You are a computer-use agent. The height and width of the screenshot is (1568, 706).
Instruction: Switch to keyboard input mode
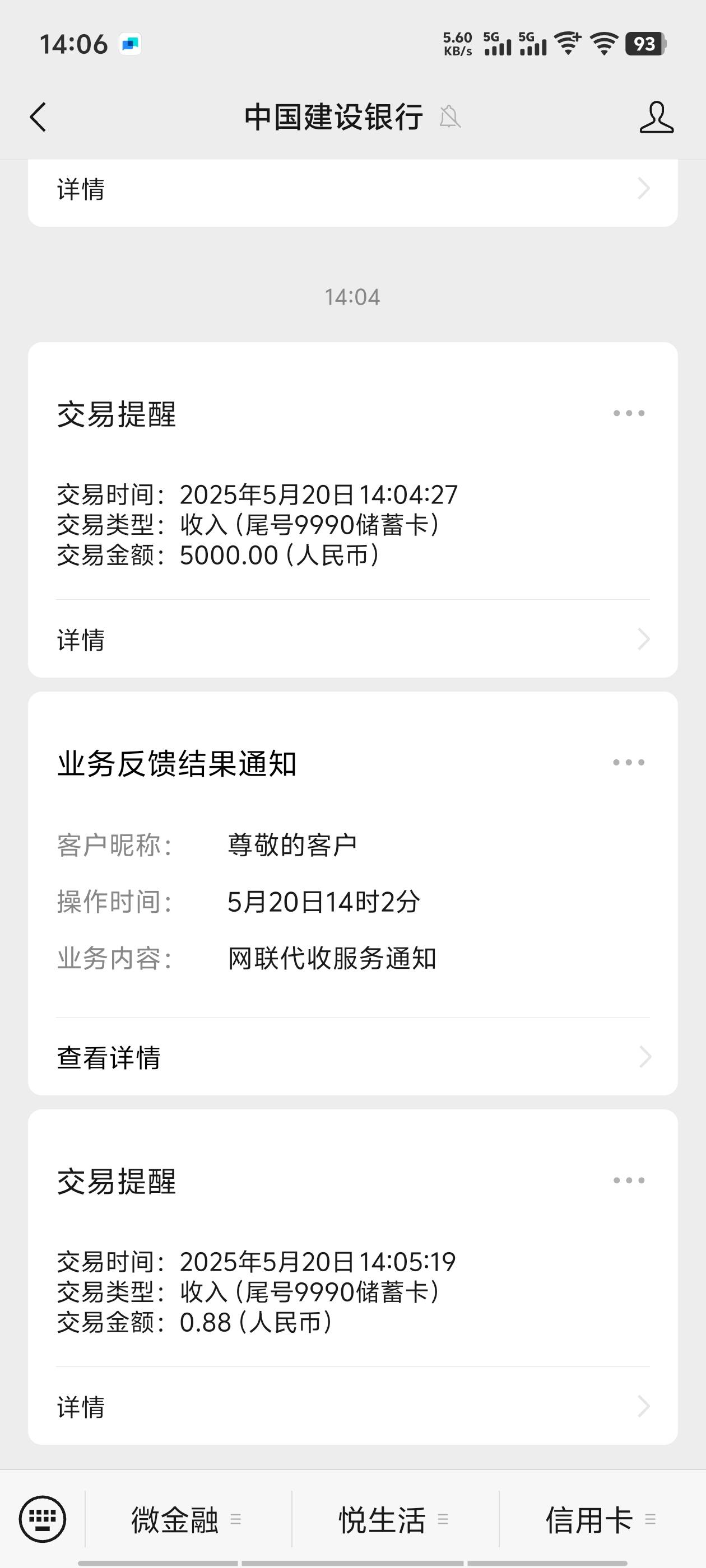point(42,1519)
